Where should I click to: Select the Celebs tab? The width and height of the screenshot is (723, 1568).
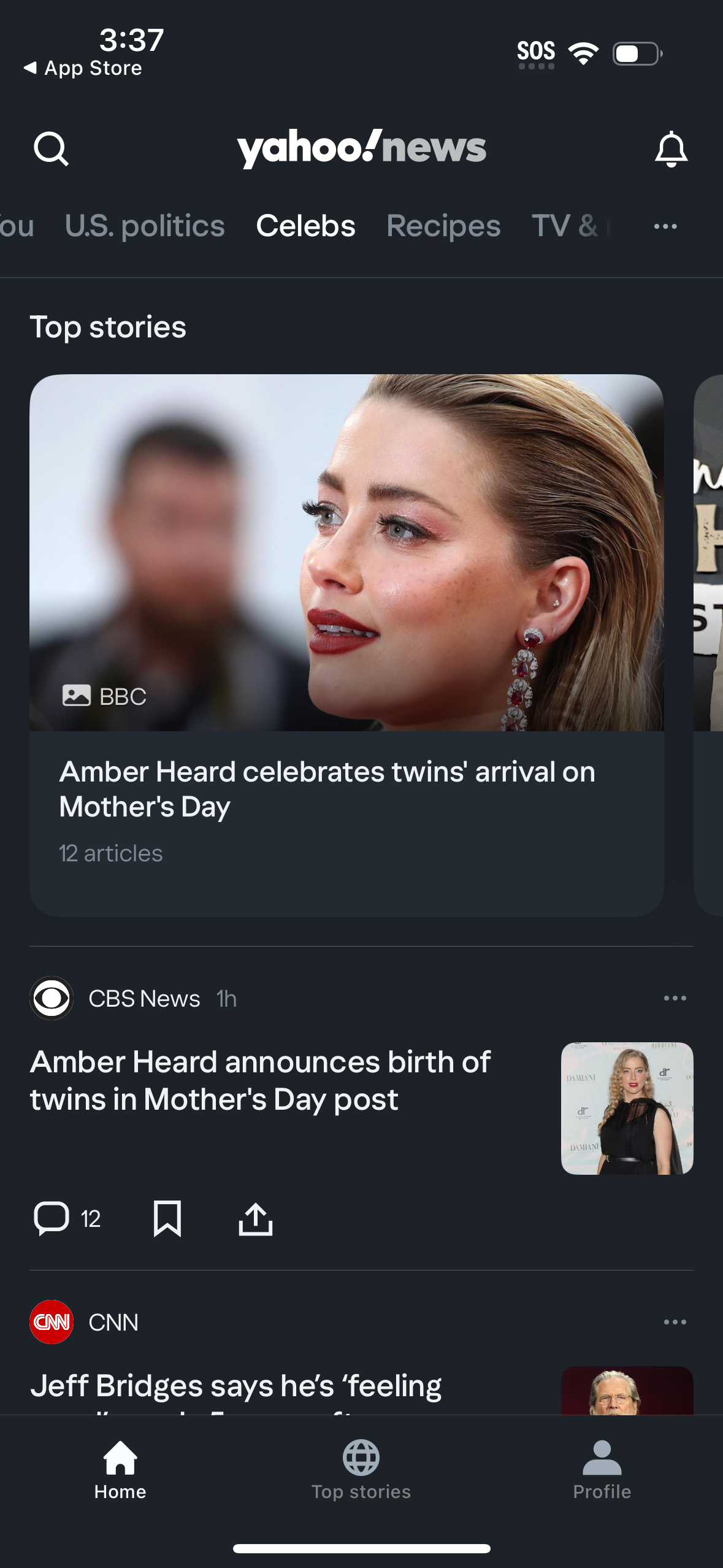(x=305, y=226)
